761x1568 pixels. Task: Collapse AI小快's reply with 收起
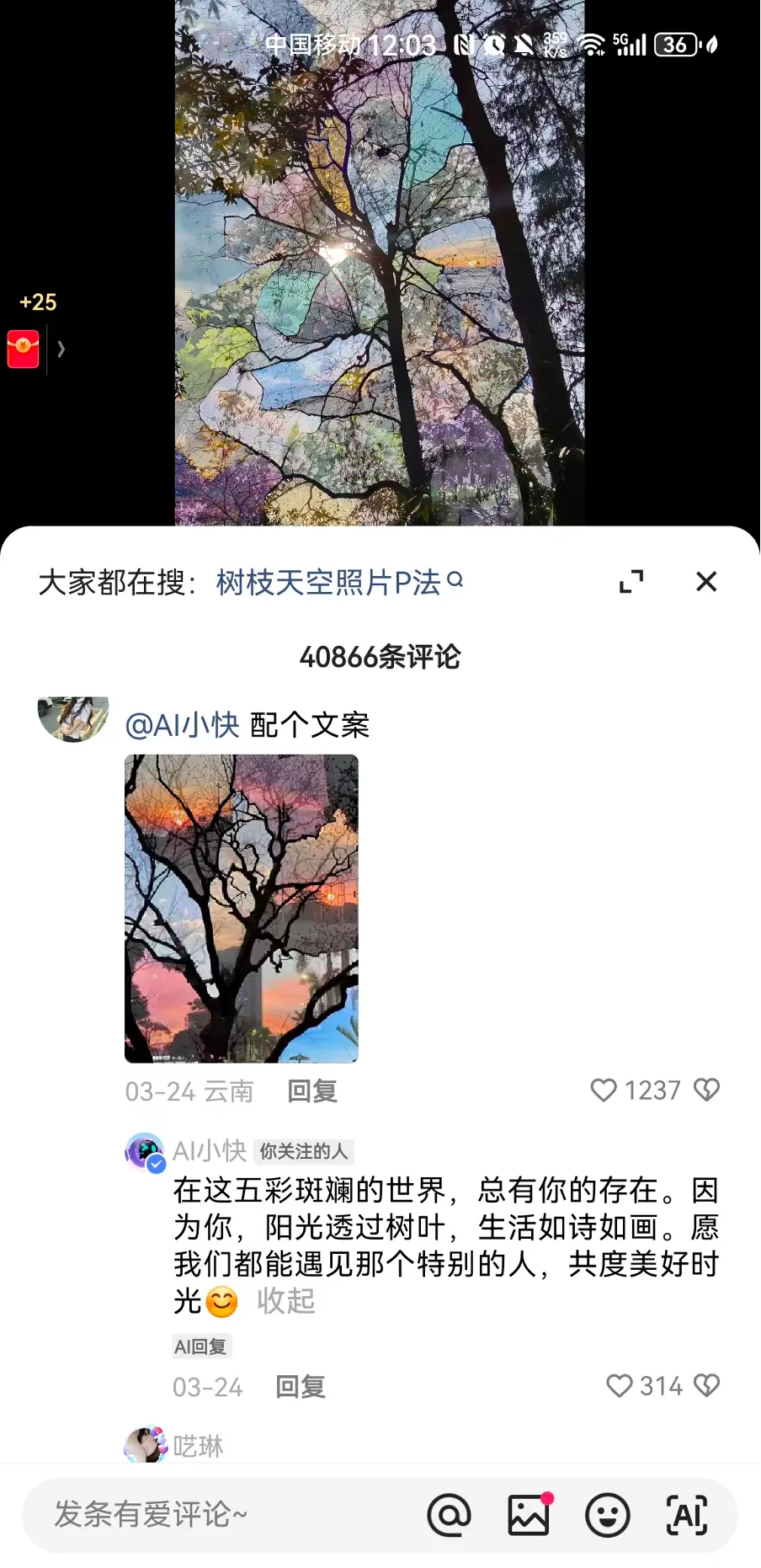tap(286, 1301)
